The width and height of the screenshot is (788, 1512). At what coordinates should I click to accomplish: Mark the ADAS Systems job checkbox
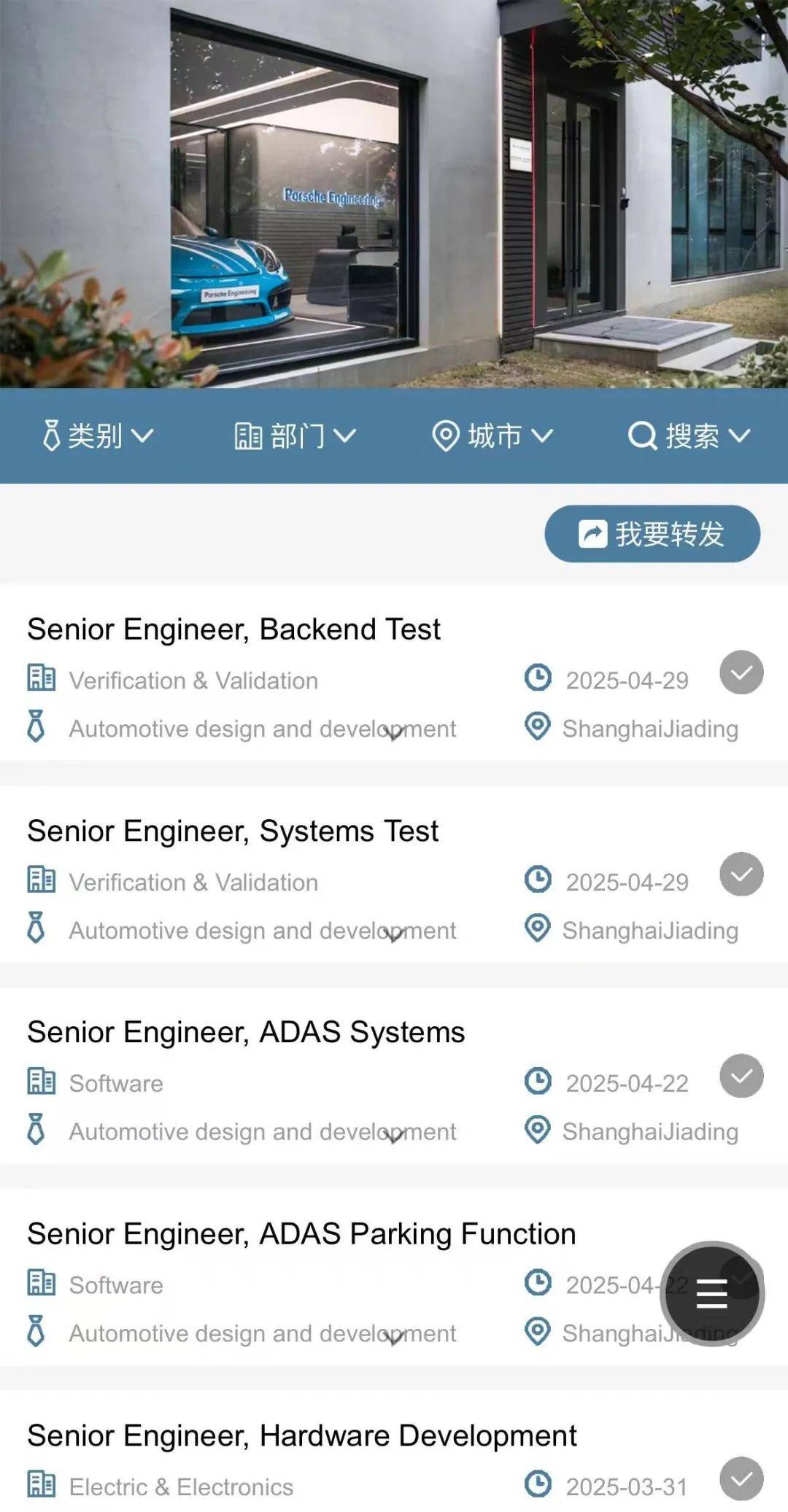pos(741,1076)
